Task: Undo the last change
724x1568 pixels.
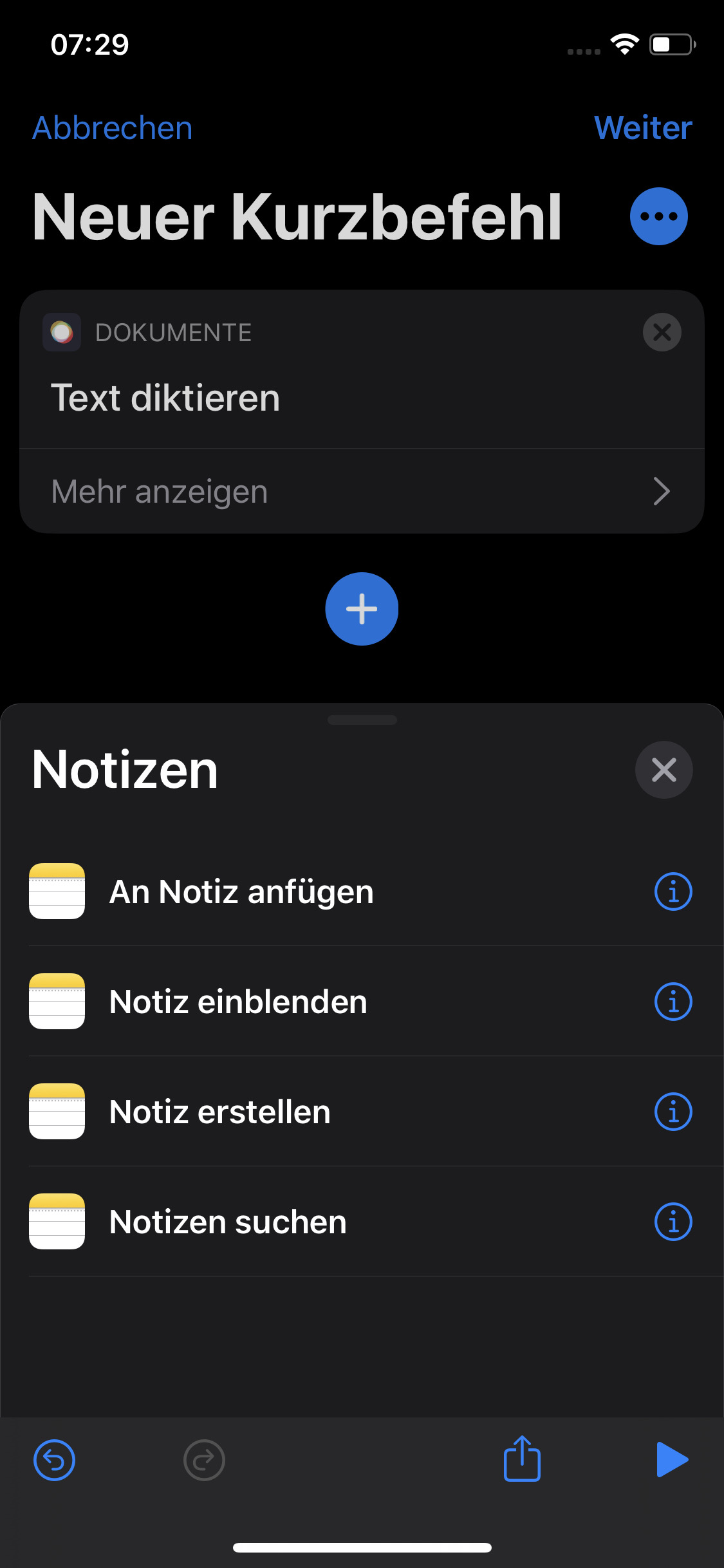Action: click(54, 1460)
